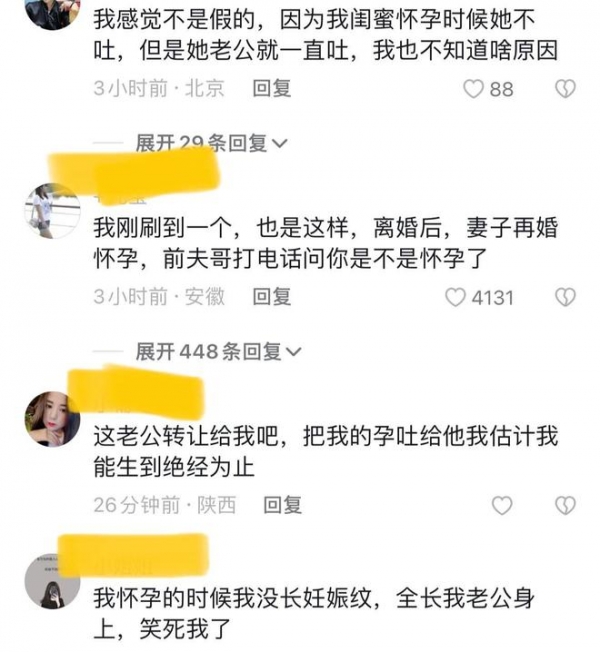The image size is (600, 652).
Task: Reply to the Beijing comment
Action: click(x=271, y=89)
